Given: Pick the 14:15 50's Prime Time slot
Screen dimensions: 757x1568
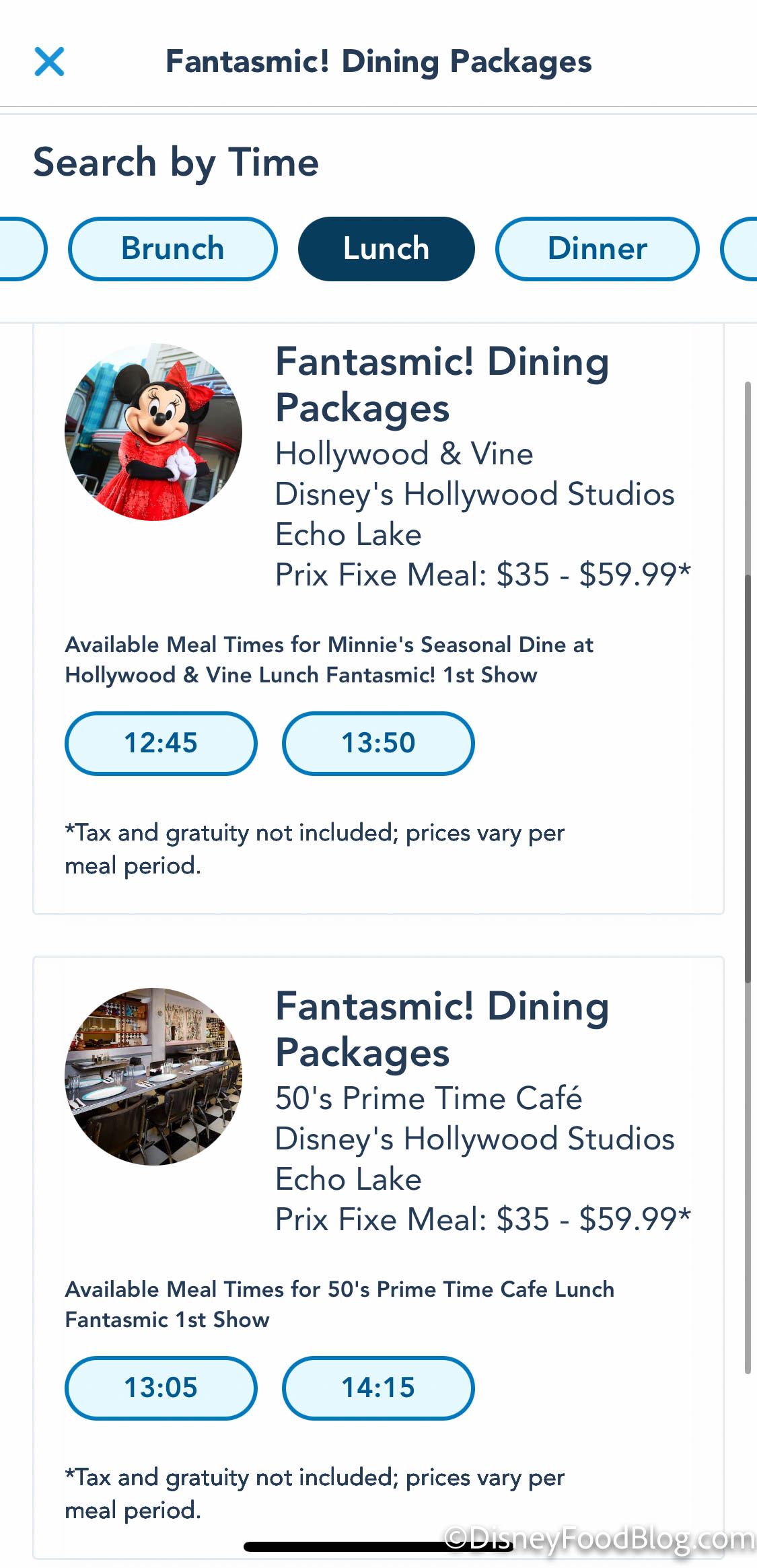Looking at the screenshot, I should 378,1388.
